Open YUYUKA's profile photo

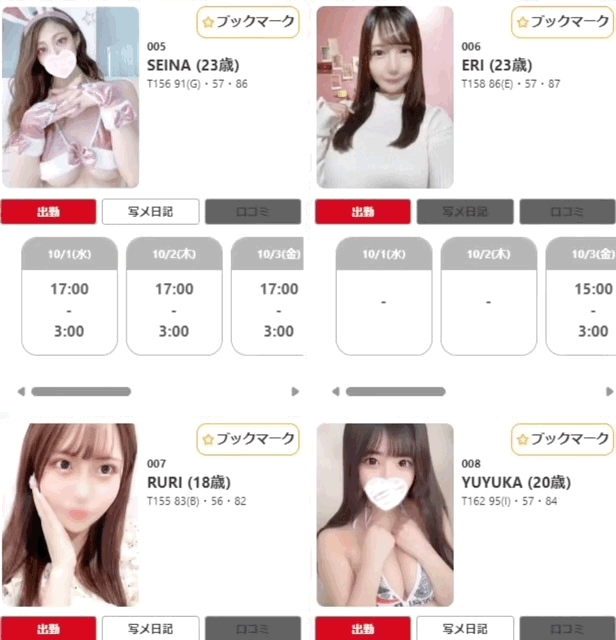coord(385,514)
